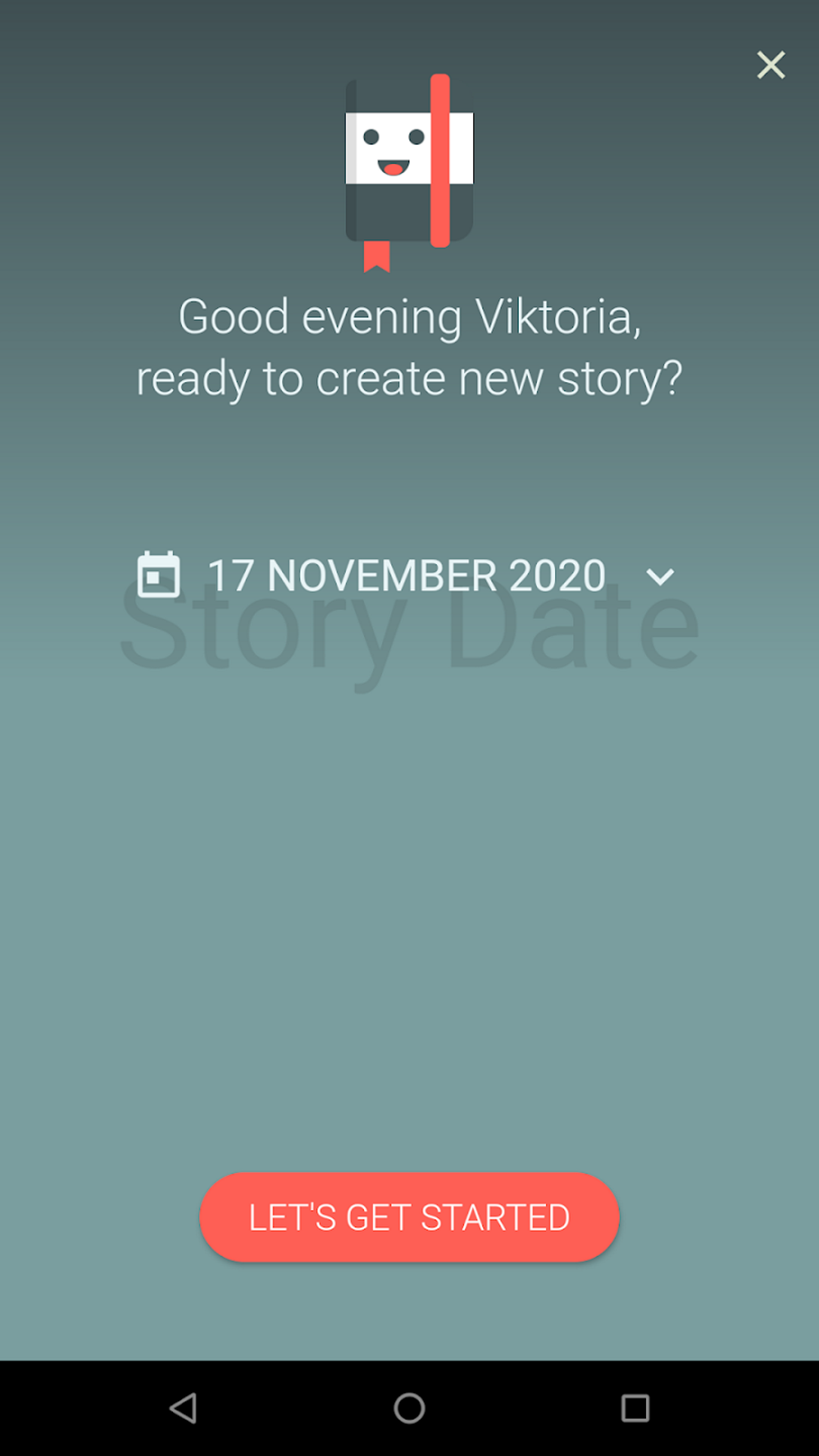819x1456 pixels.
Task: Open the 17 November 2020 date picker
Action: [x=406, y=576]
